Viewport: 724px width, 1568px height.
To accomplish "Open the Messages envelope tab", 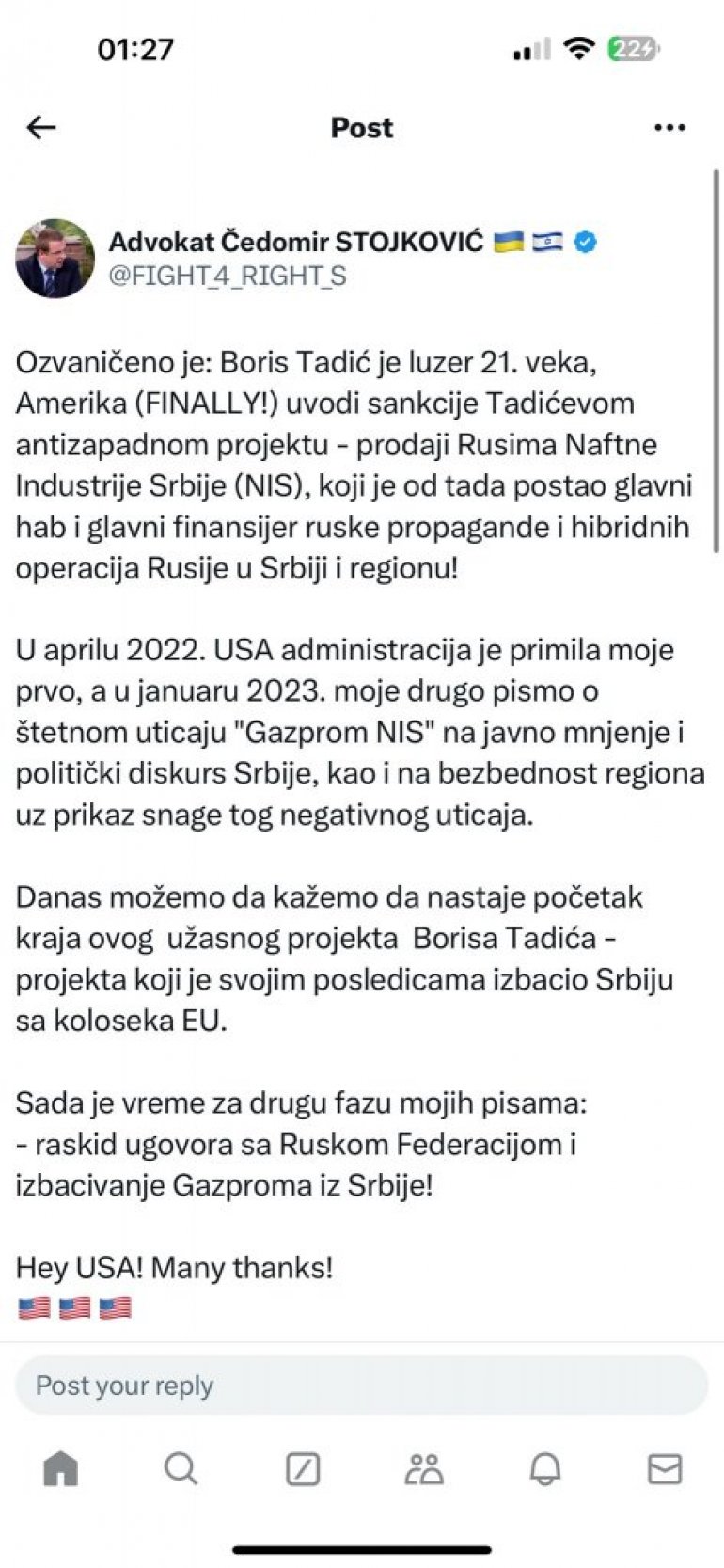I will [x=665, y=1468].
